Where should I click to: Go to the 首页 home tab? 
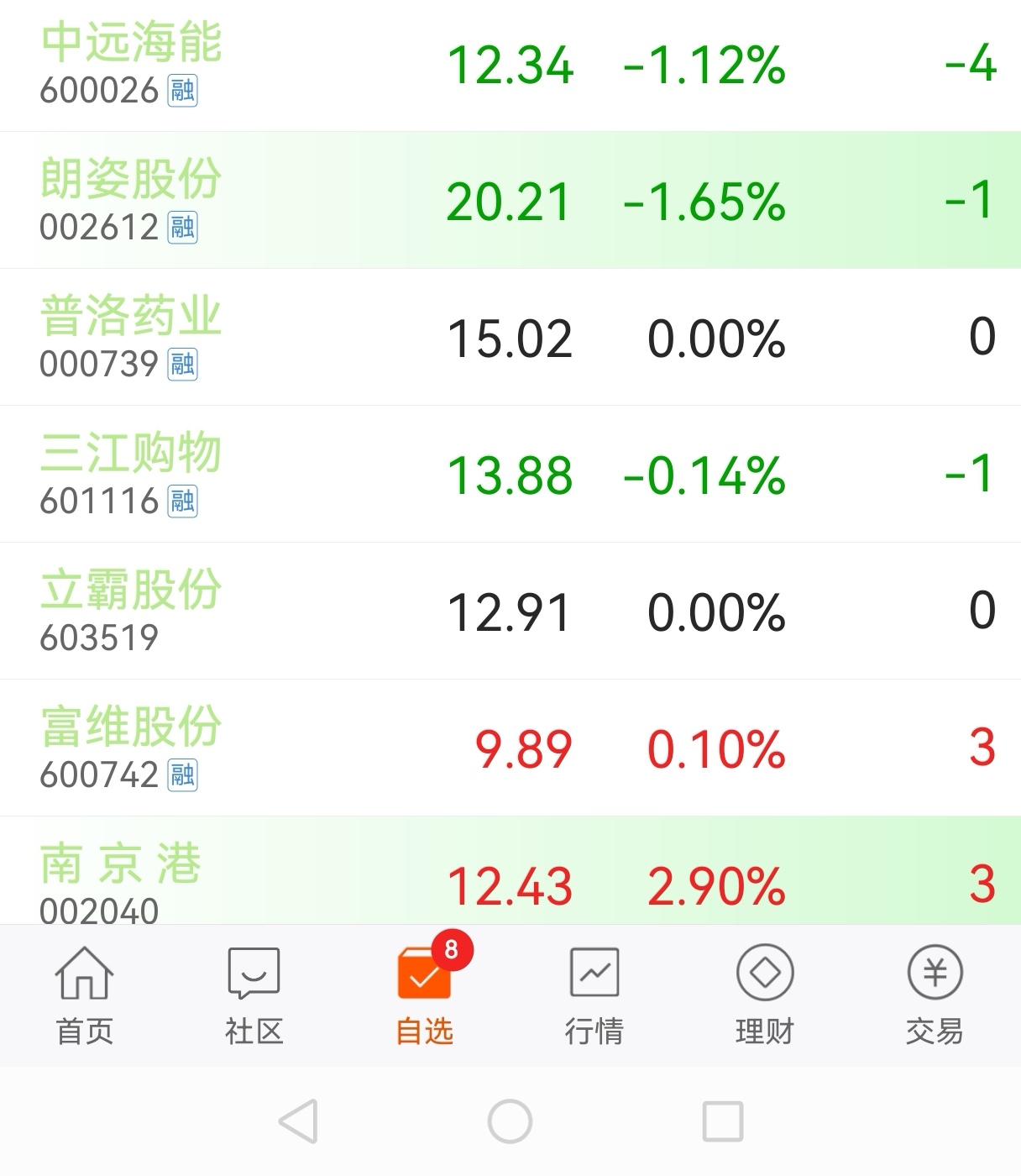[x=84, y=995]
